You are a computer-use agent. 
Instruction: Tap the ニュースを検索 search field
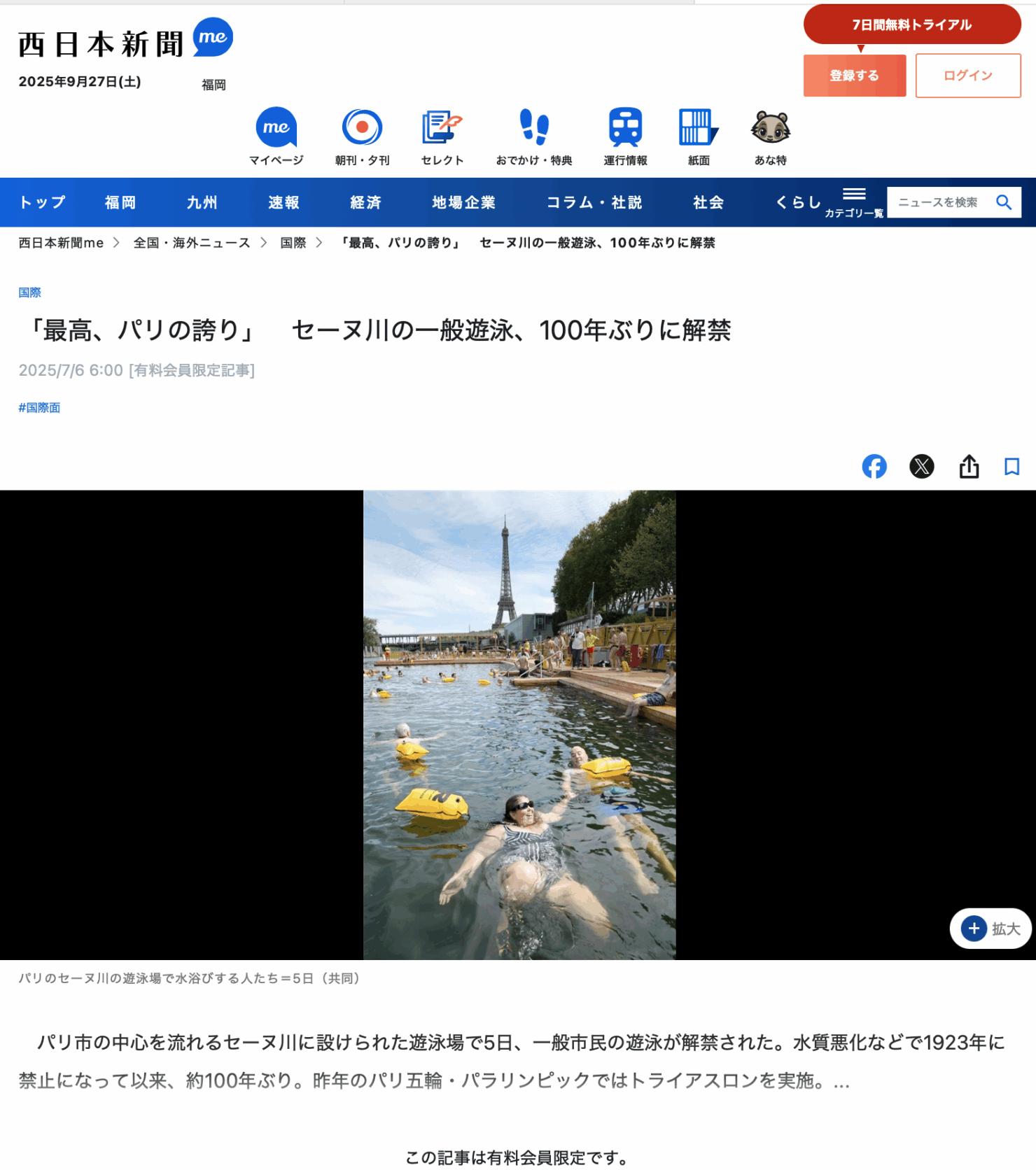point(938,202)
